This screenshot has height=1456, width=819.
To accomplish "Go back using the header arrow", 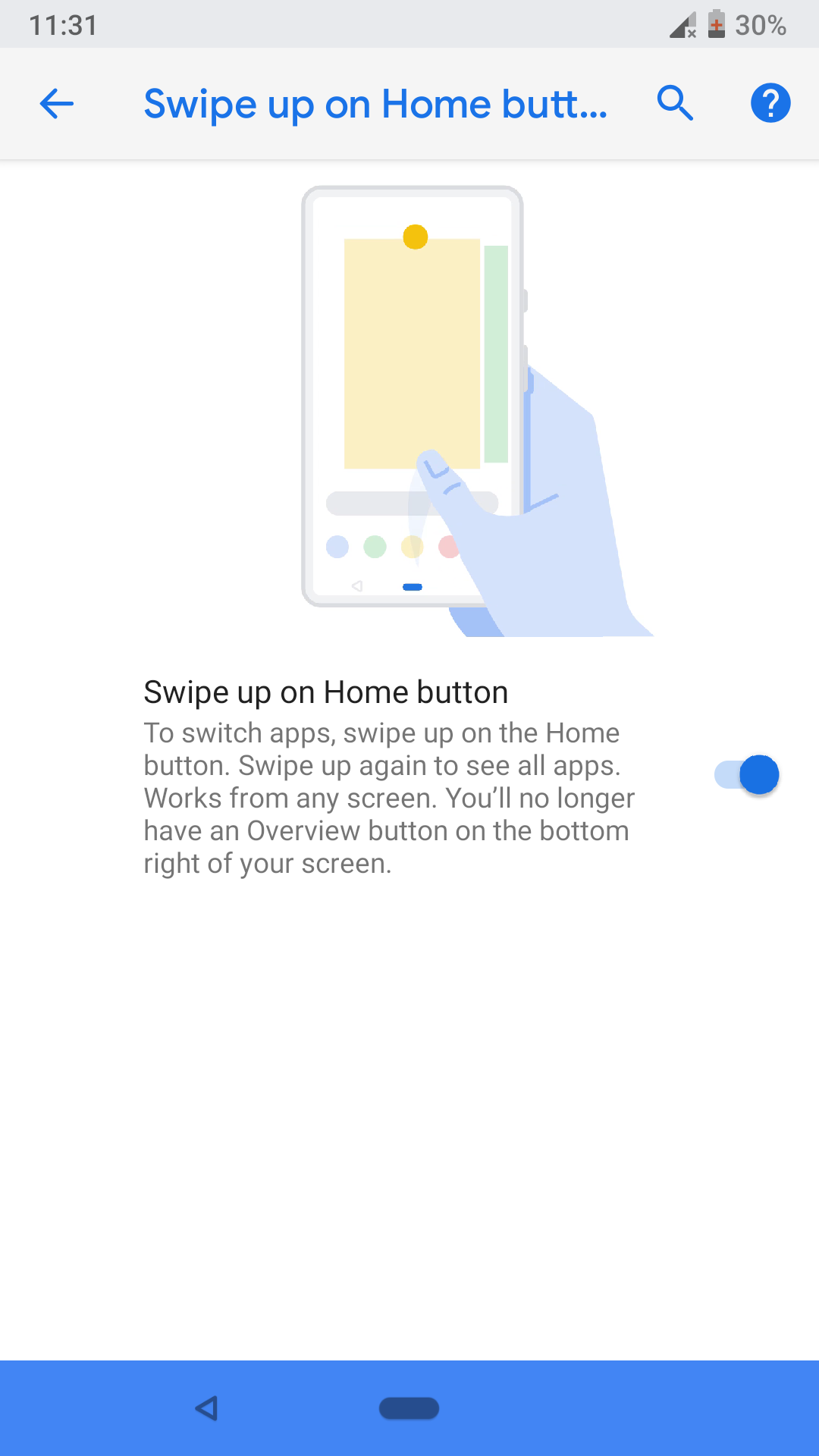I will pyautogui.click(x=57, y=104).
